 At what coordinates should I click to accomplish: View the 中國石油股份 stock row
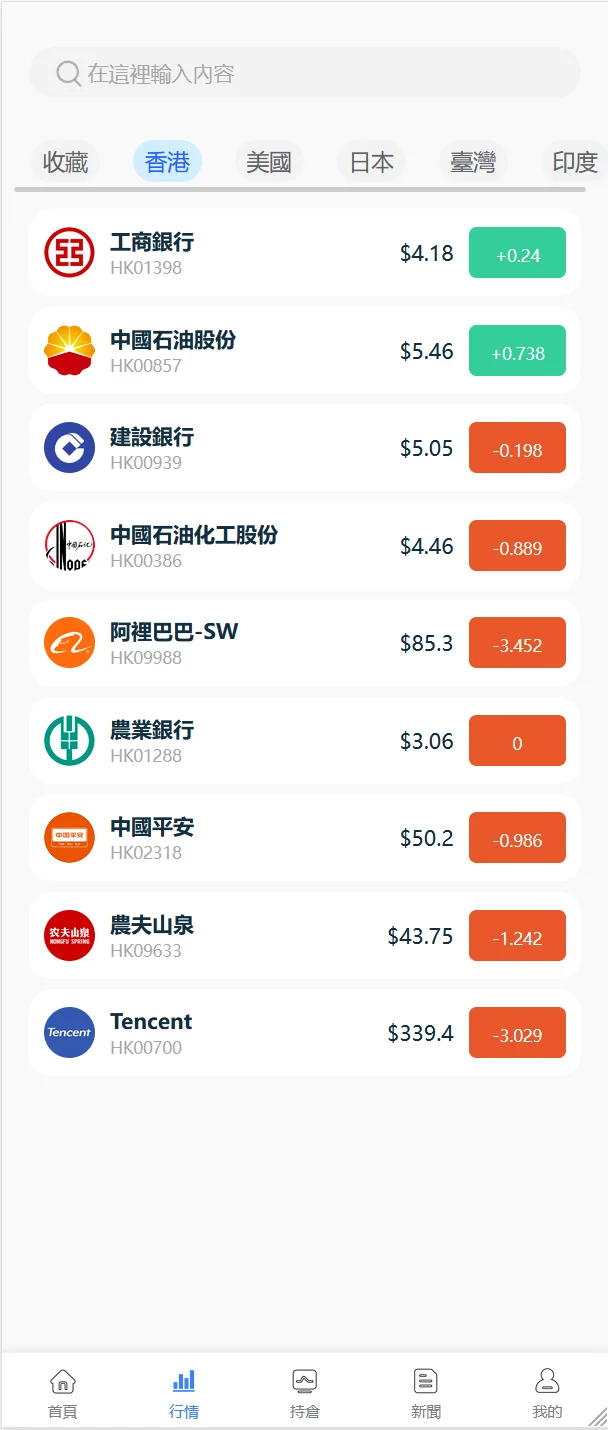tap(304, 351)
